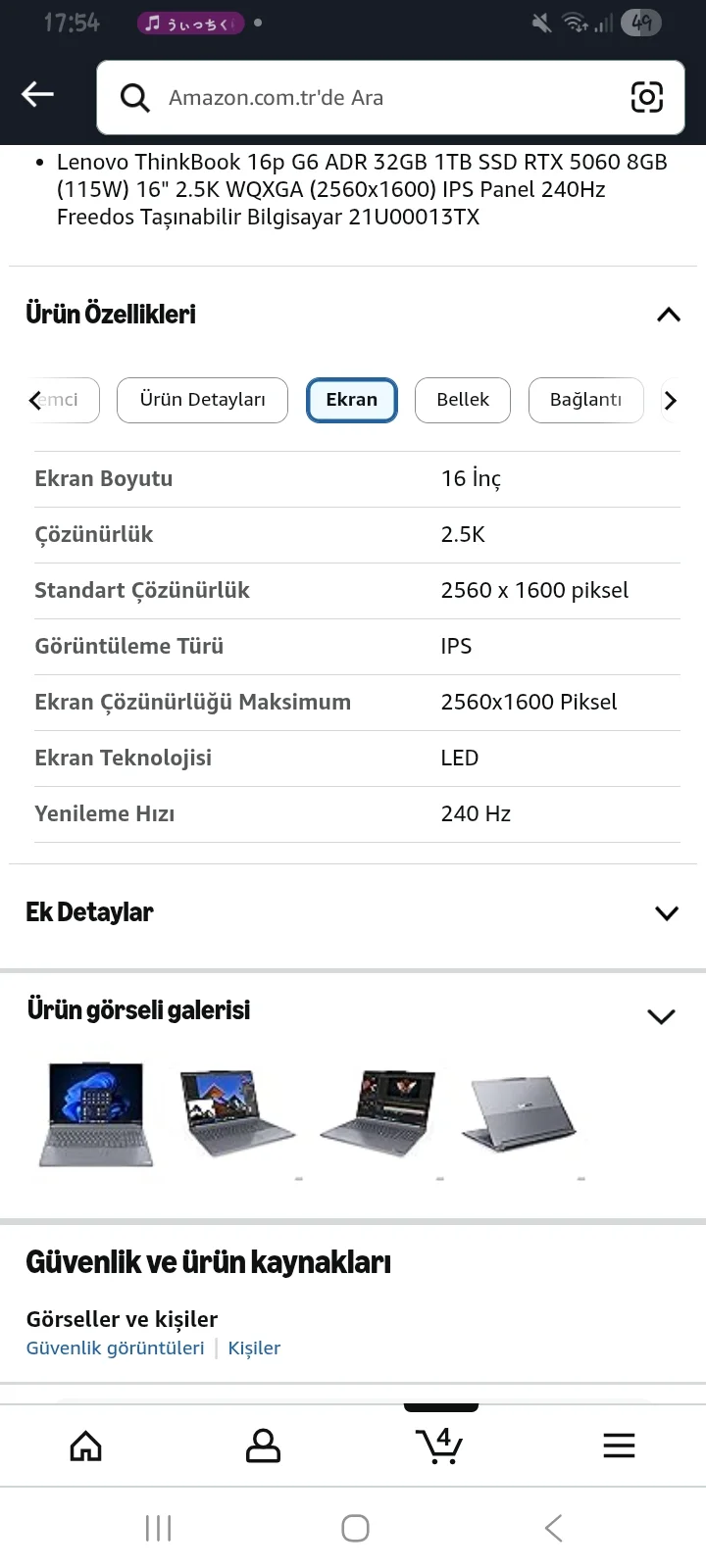Viewport: 706px width, 1568px height.
Task: Go to the Amazon home tab
Action: 86,1445
